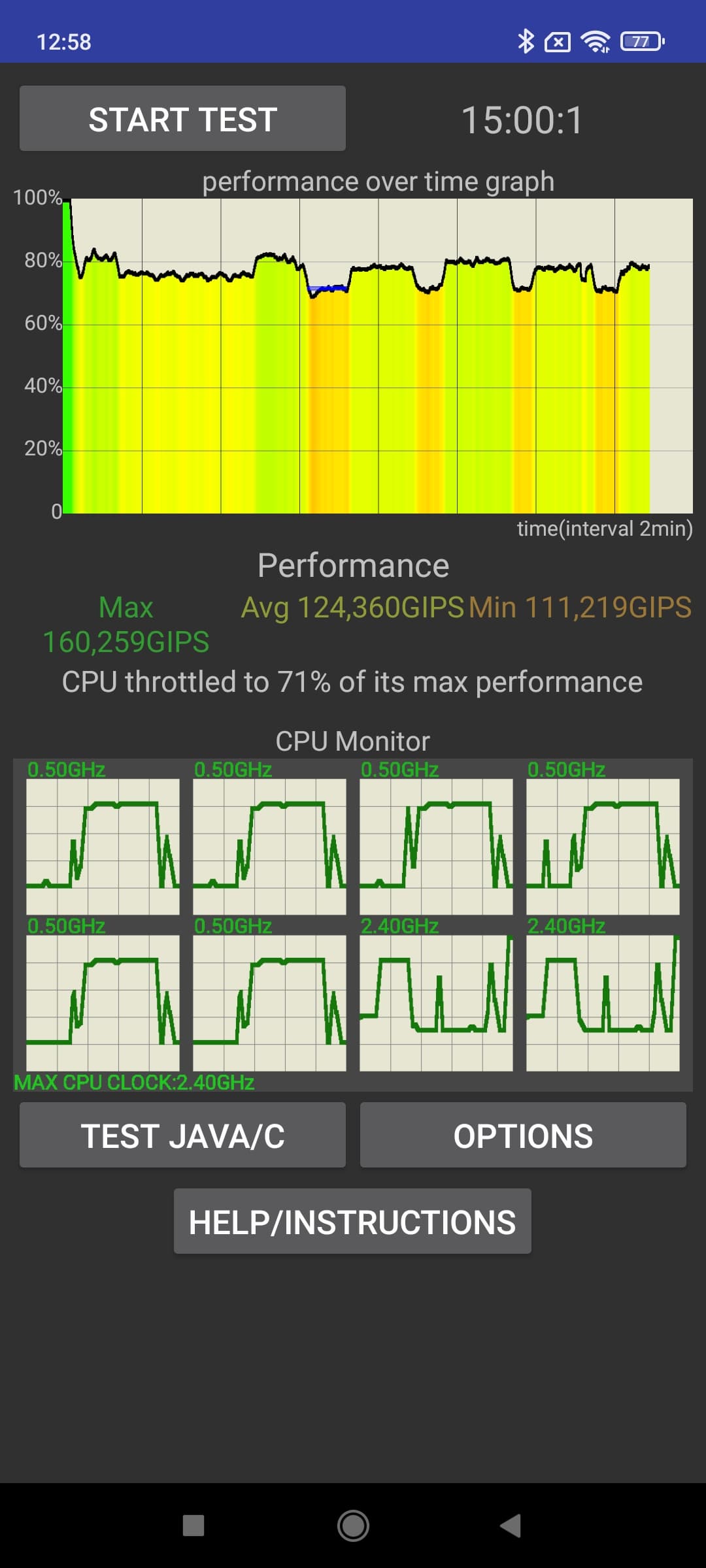Go to the home screen
The width and height of the screenshot is (706, 1568).
[353, 1526]
